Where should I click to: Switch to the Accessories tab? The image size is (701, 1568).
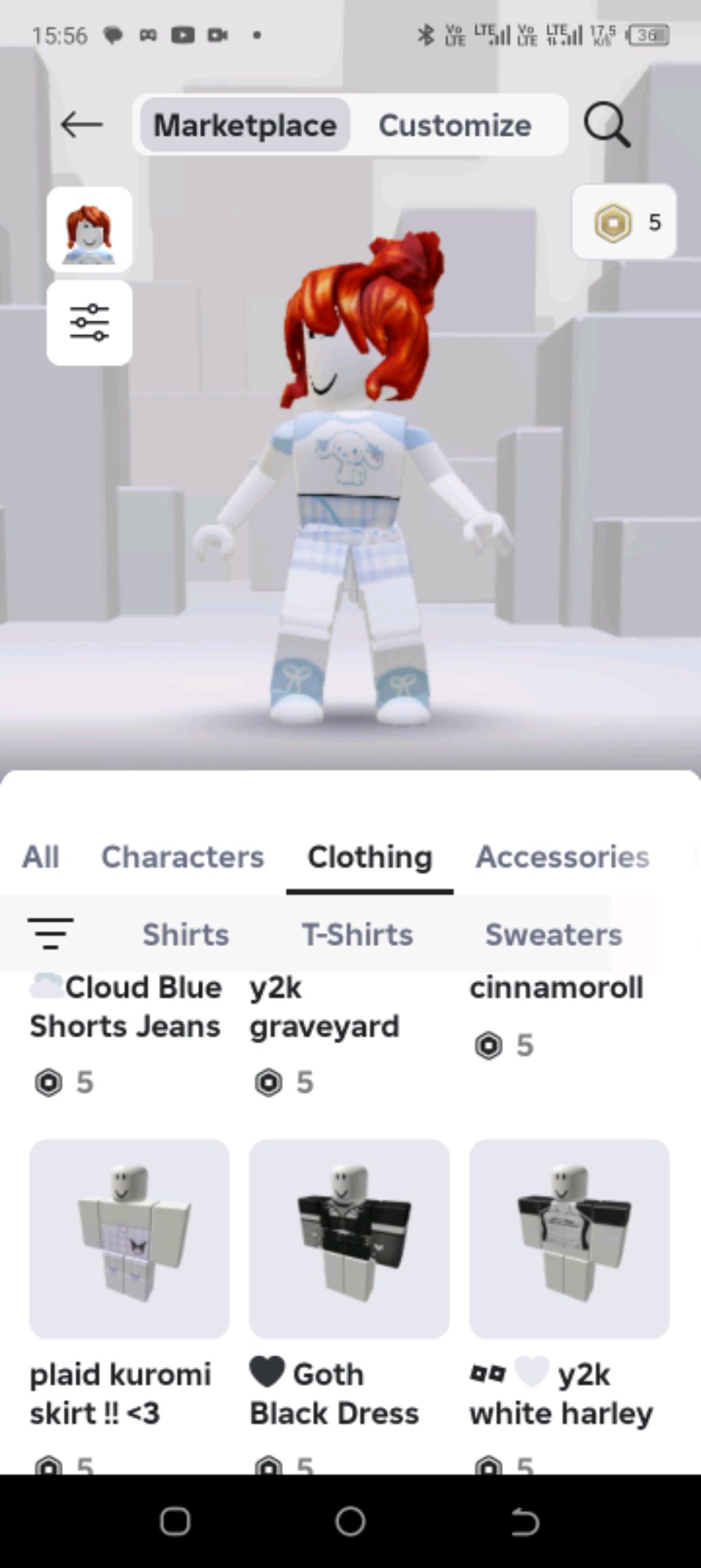pyautogui.click(x=563, y=857)
